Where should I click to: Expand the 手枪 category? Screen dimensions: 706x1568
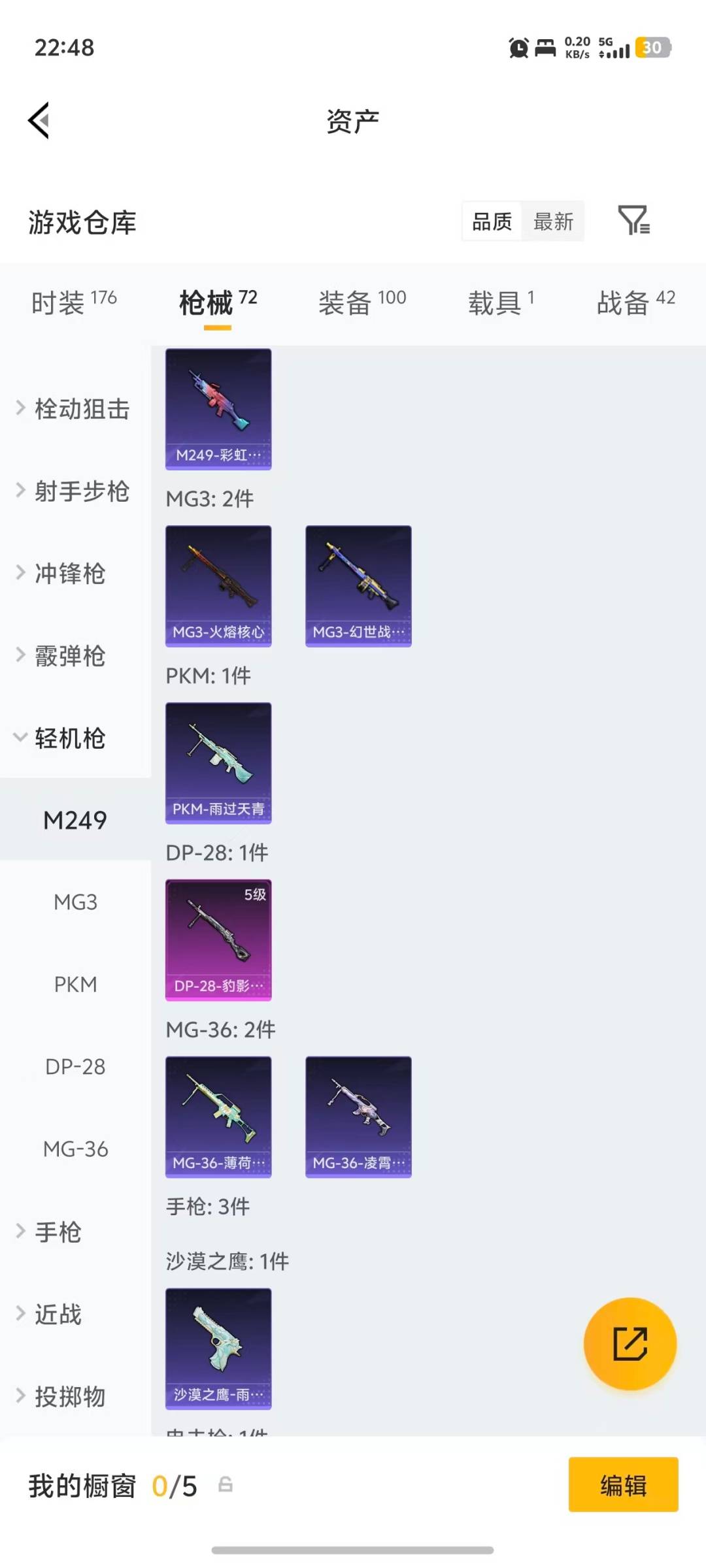tap(58, 1232)
